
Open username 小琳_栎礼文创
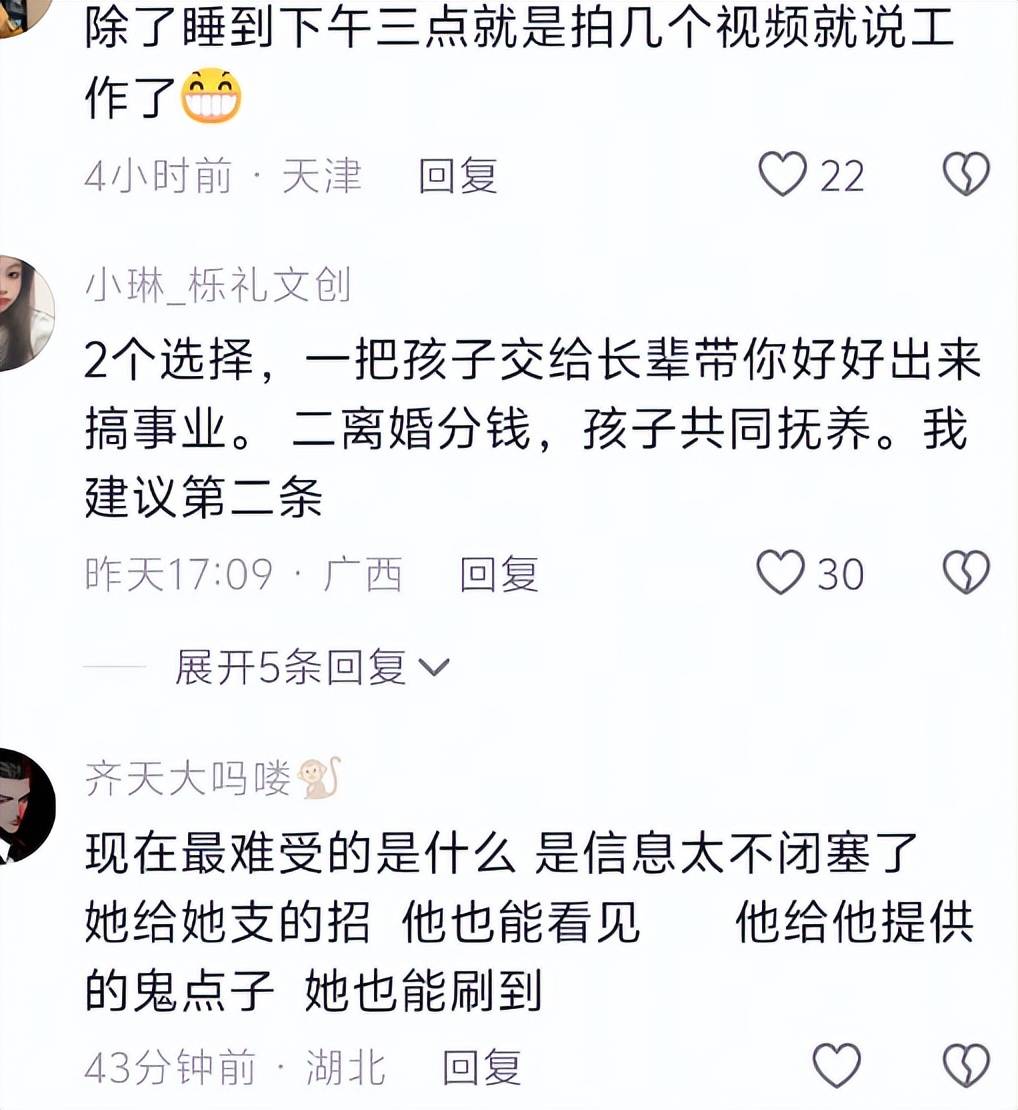click(x=218, y=287)
